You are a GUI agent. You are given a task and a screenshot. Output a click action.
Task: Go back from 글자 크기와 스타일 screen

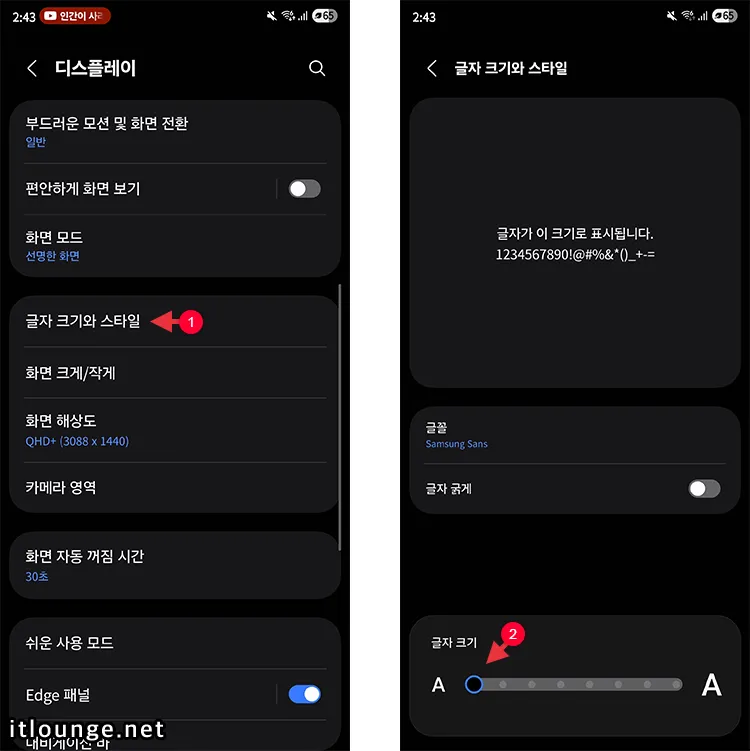coord(432,68)
